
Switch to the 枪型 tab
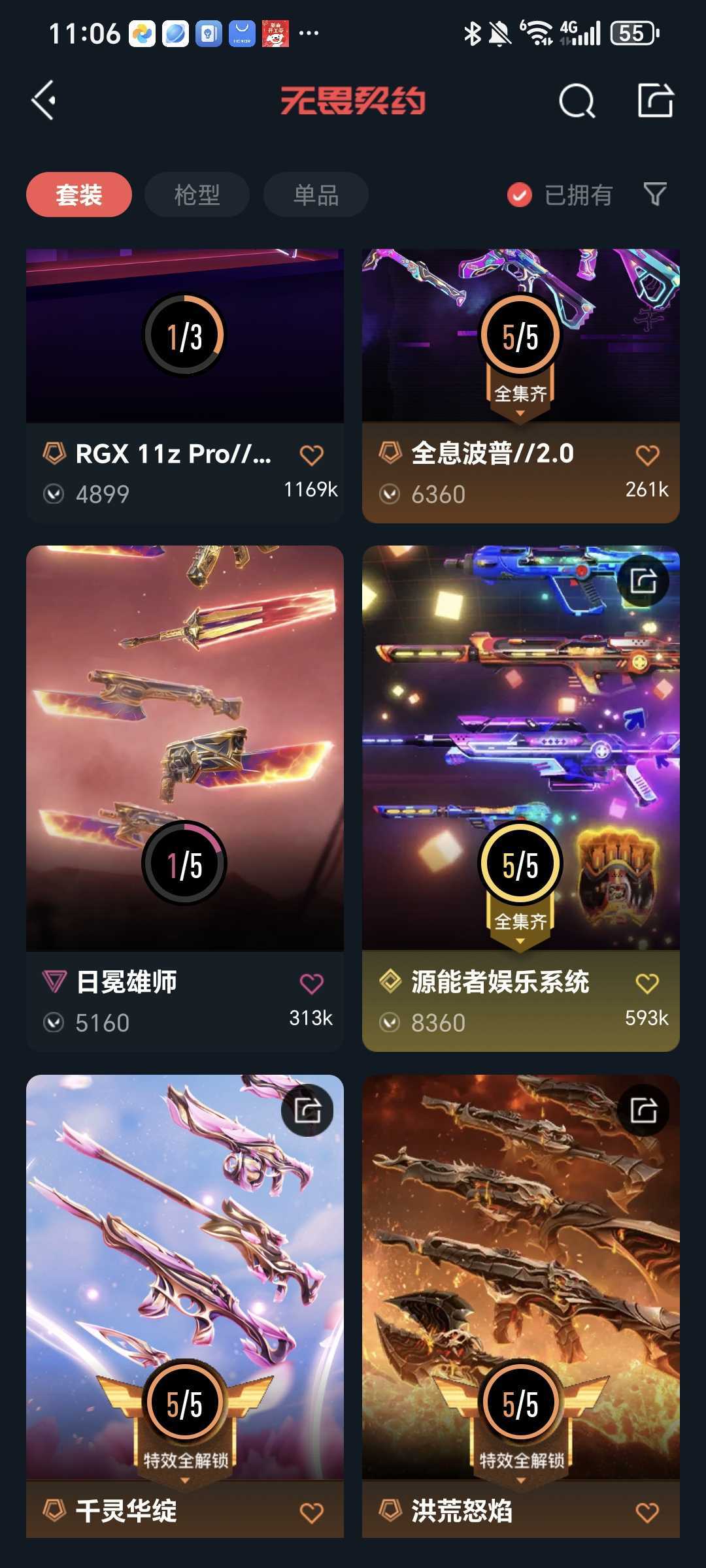197,195
